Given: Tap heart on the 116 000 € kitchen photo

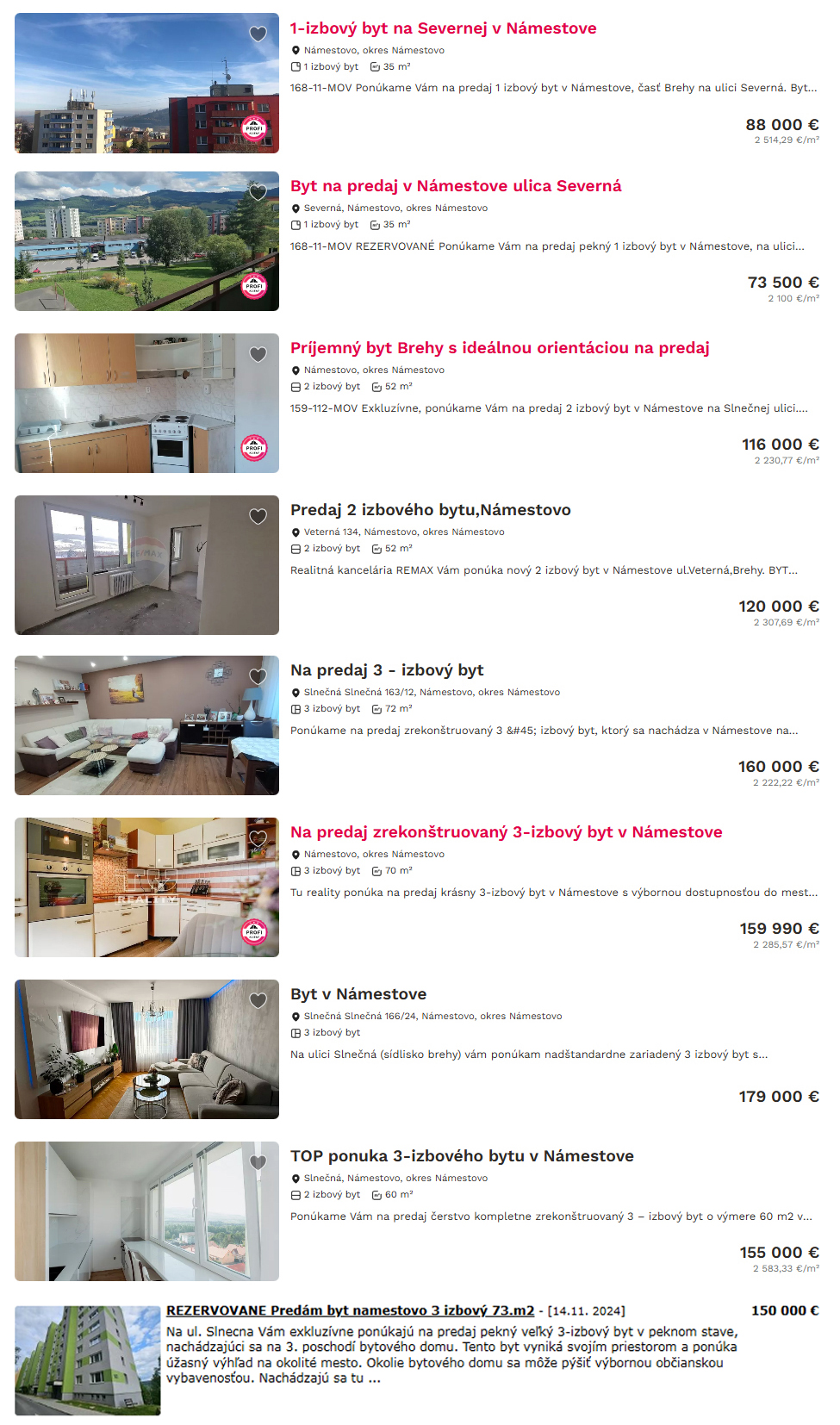Looking at the screenshot, I should (x=258, y=354).
